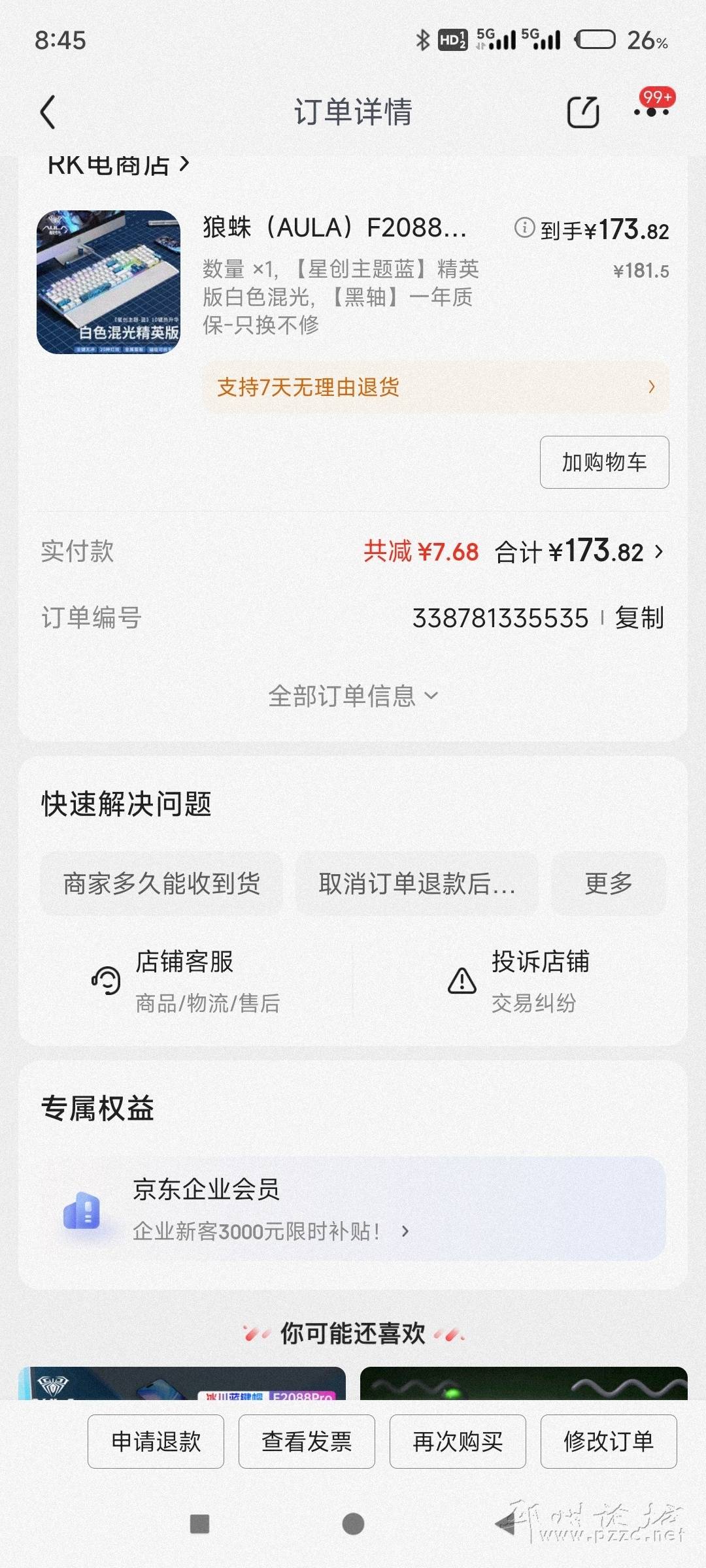Open the RK电商店 store page

[x=118, y=165]
